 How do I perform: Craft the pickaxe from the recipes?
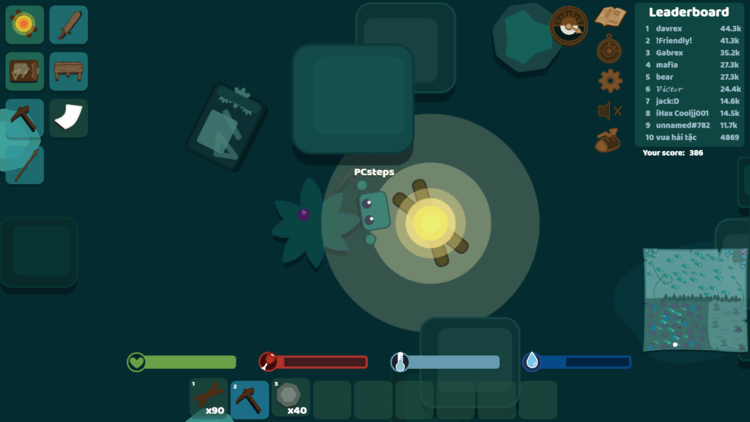tap(24, 118)
